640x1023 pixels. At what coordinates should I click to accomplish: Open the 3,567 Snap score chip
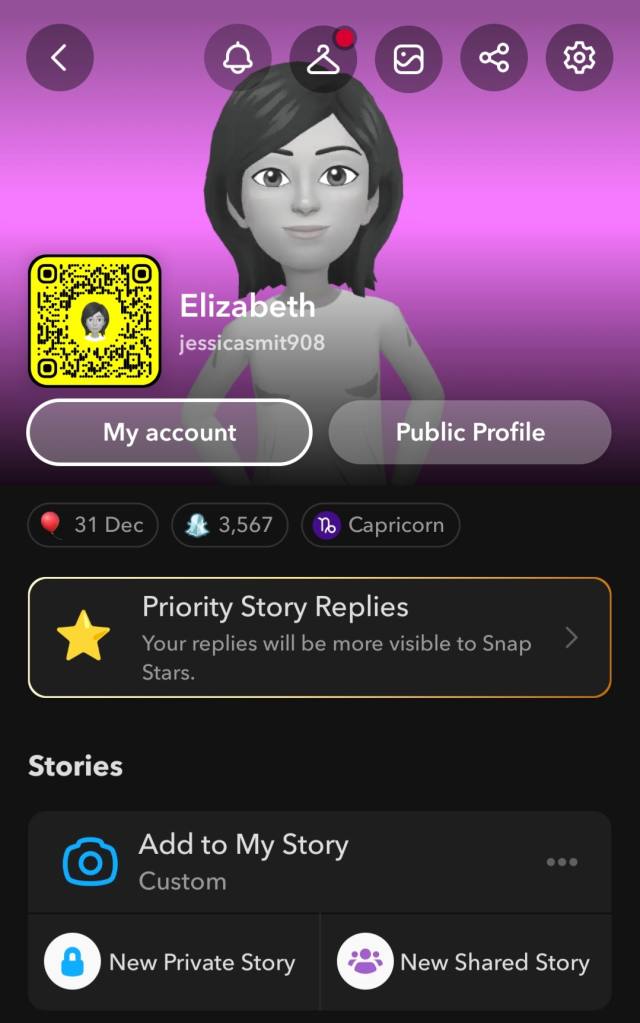click(x=230, y=525)
